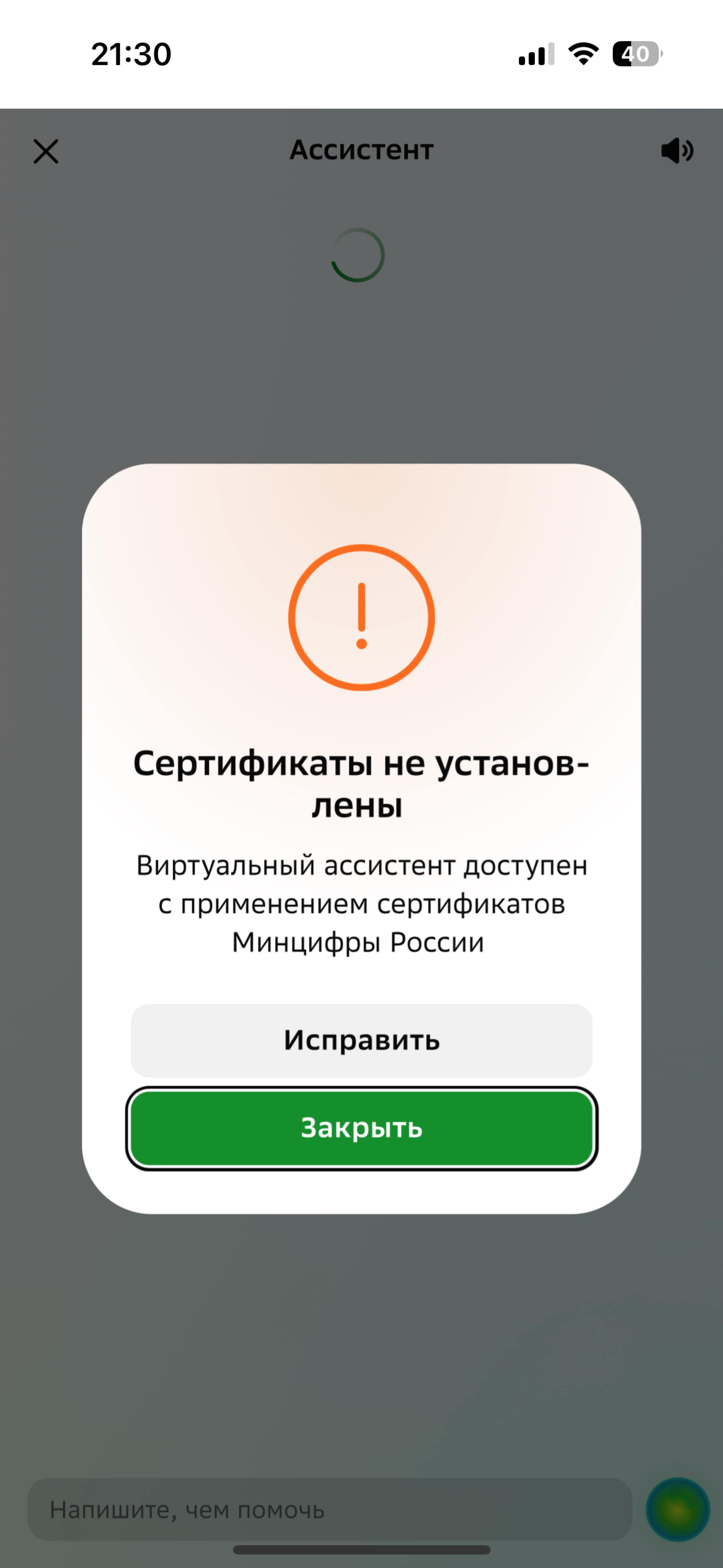The width and height of the screenshot is (723, 1568).
Task: Mute the assistant sound via speaker icon
Action: point(678,150)
